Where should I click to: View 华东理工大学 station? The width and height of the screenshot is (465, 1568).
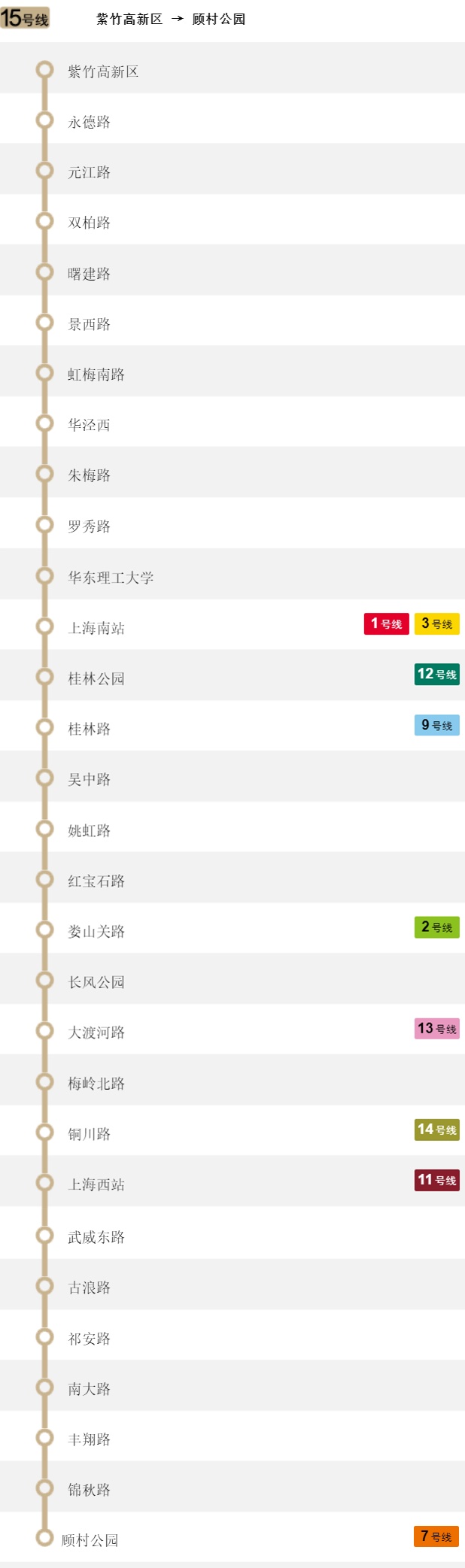coord(111,578)
